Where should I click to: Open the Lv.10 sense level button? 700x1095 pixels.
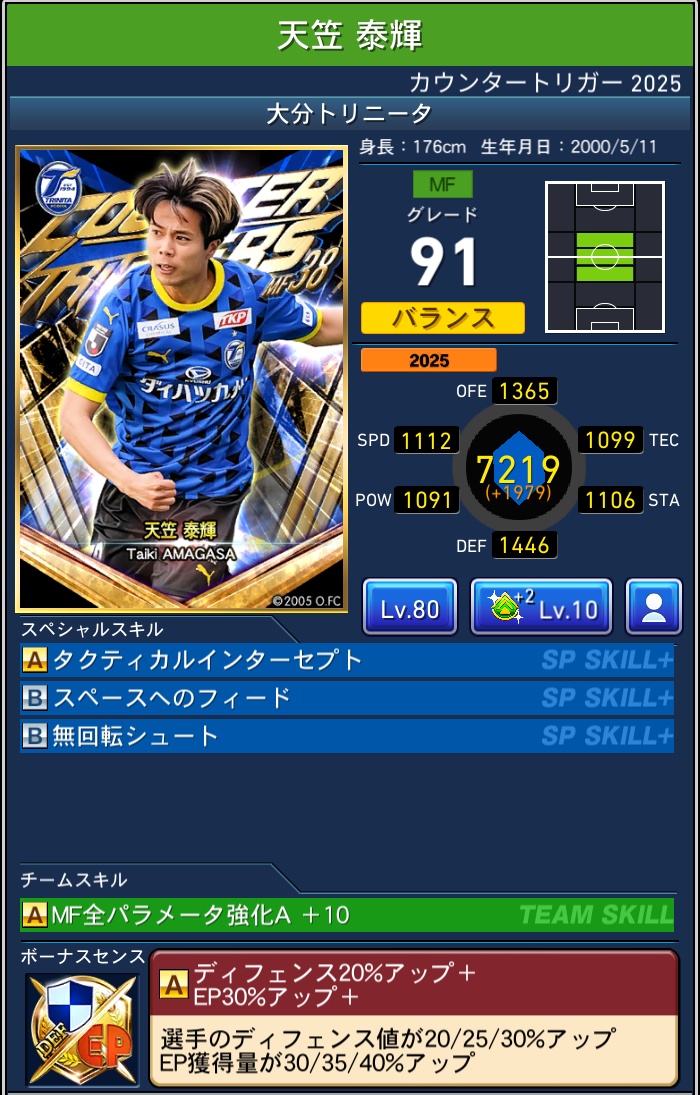[x=540, y=607]
